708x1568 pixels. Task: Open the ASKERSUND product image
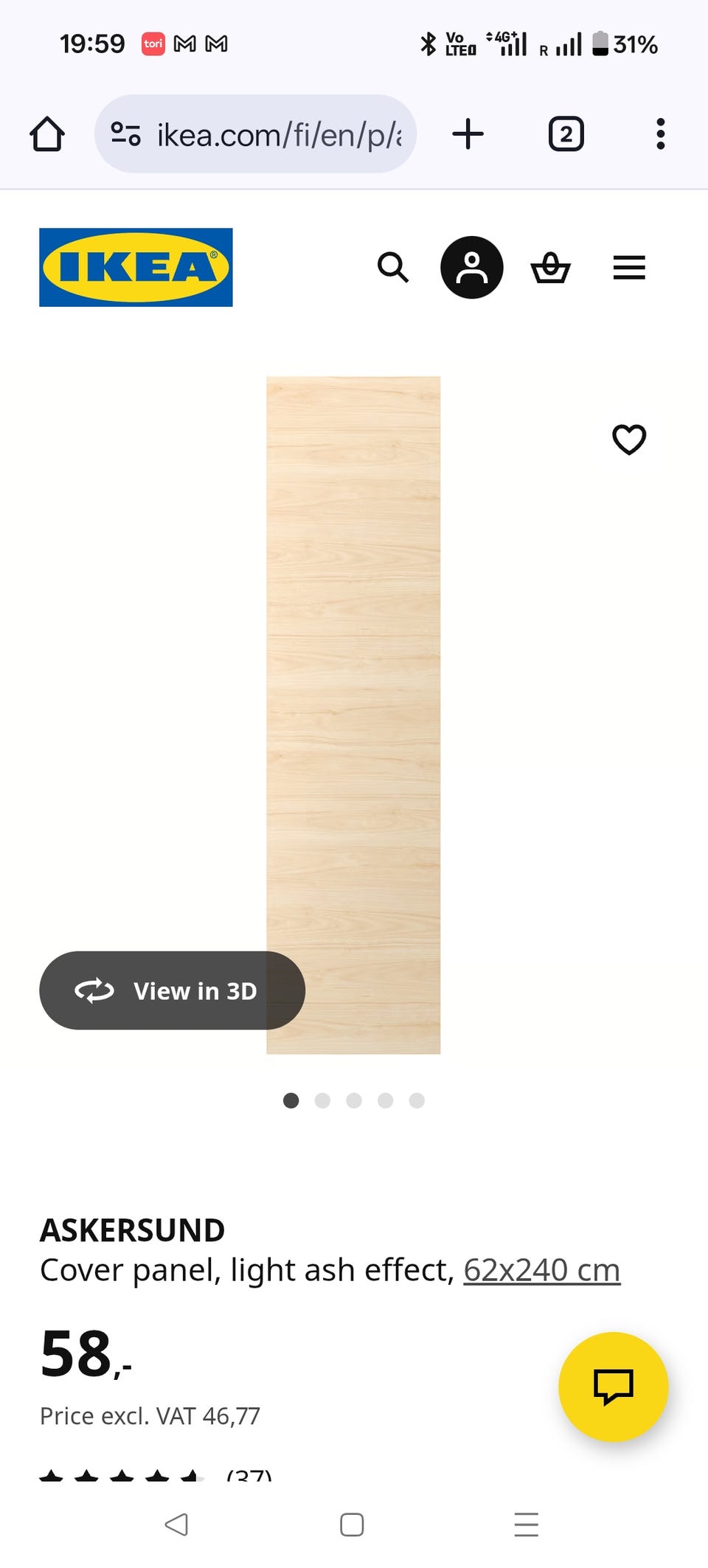[x=353, y=715]
